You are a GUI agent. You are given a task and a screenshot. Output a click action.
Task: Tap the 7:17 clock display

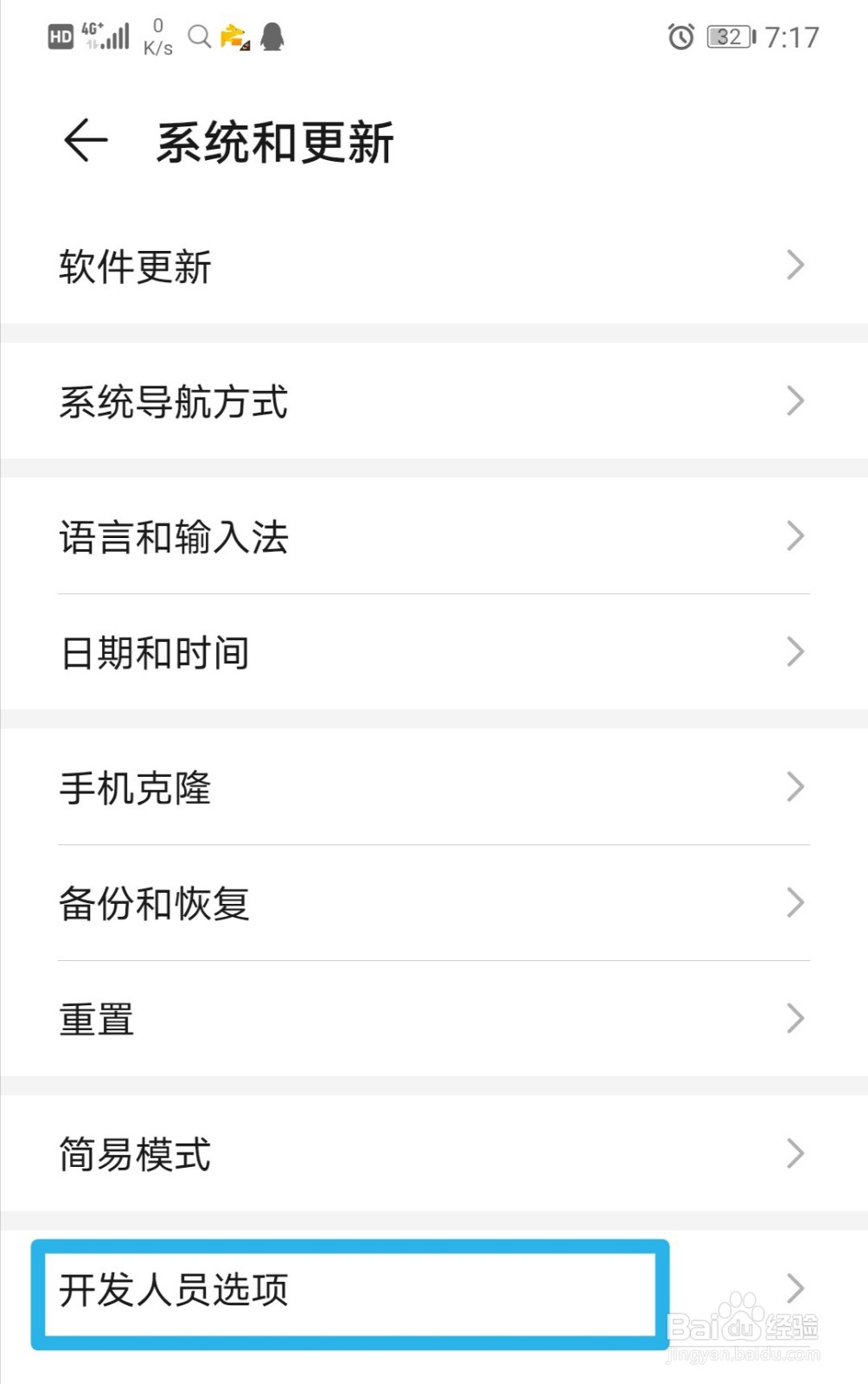click(792, 36)
